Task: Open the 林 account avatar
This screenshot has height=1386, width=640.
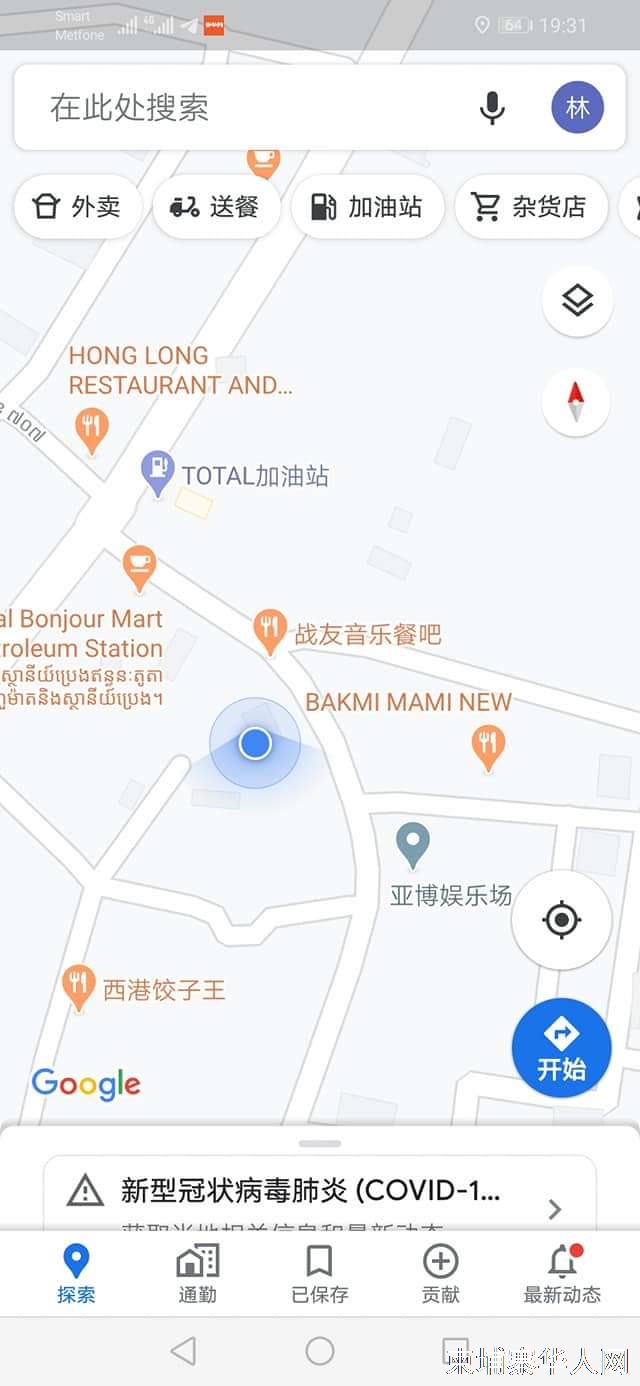Action: (x=577, y=107)
